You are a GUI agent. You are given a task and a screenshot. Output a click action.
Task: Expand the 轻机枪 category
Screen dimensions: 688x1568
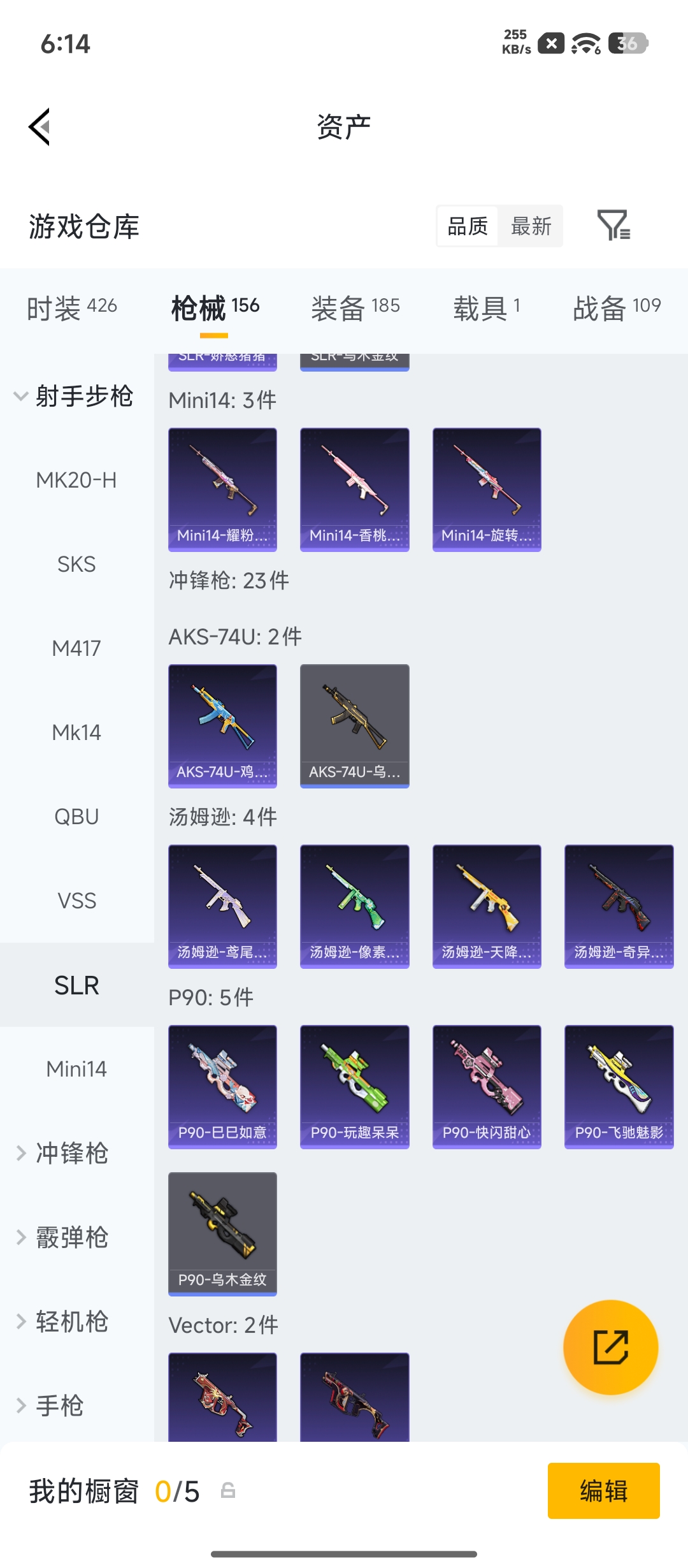tap(62, 1321)
